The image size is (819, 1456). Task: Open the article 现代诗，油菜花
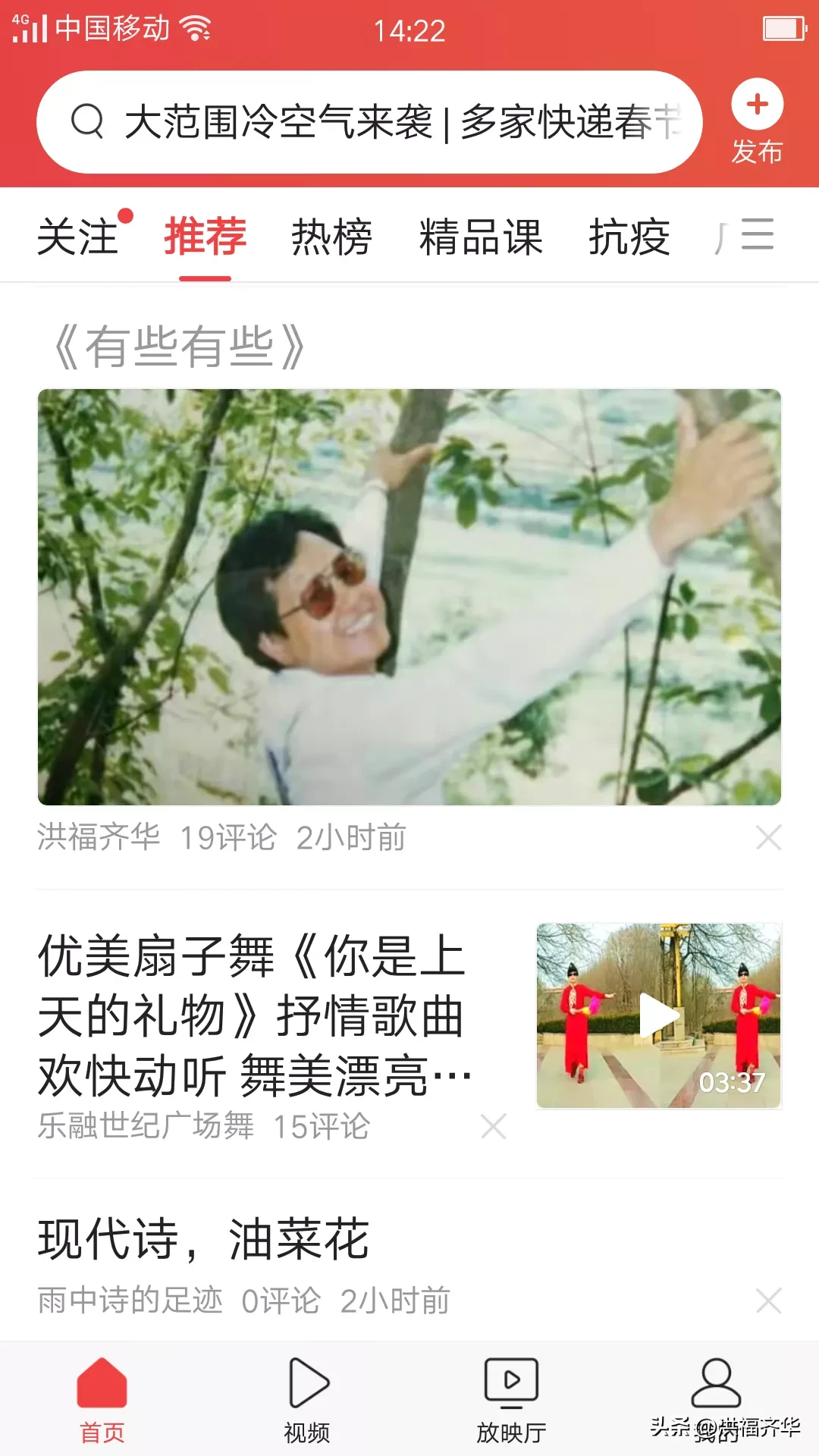click(x=203, y=1240)
